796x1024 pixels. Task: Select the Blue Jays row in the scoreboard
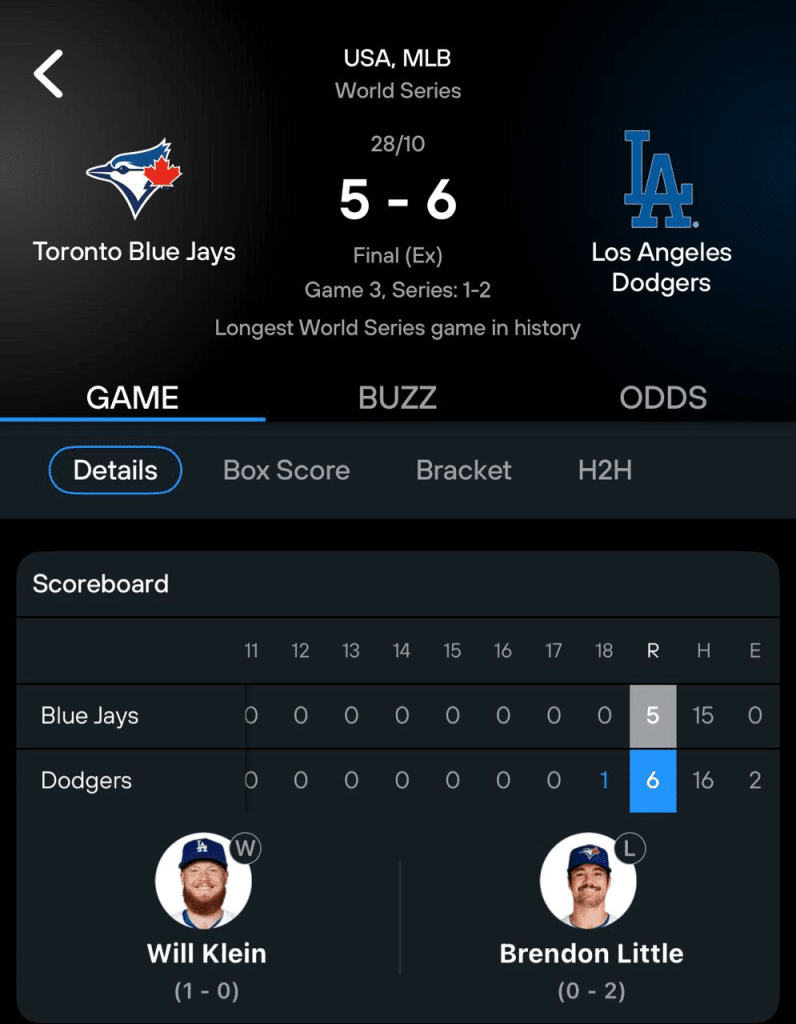[87, 716]
